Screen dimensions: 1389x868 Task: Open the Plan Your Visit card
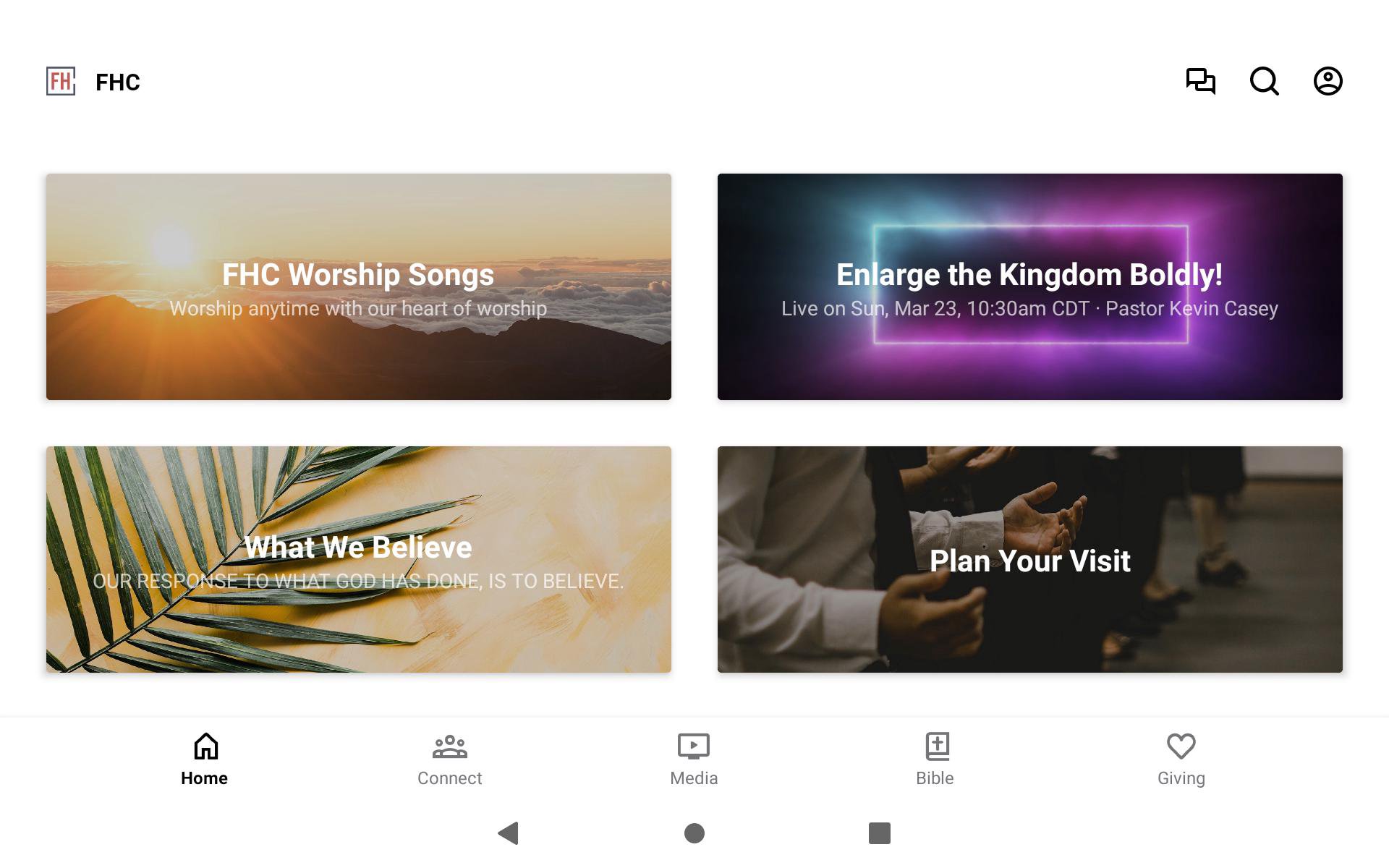[x=1029, y=559]
